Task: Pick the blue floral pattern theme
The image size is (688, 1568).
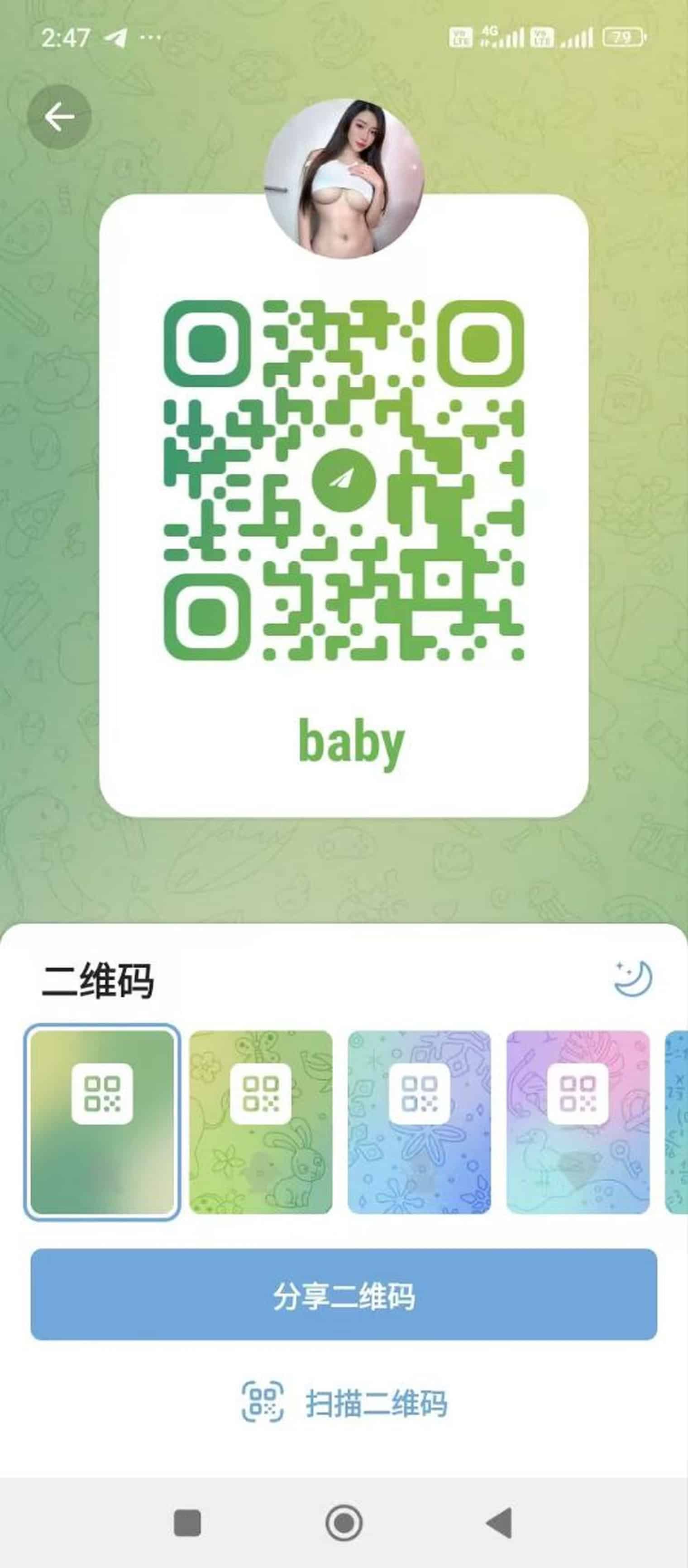Action: 419,1122
